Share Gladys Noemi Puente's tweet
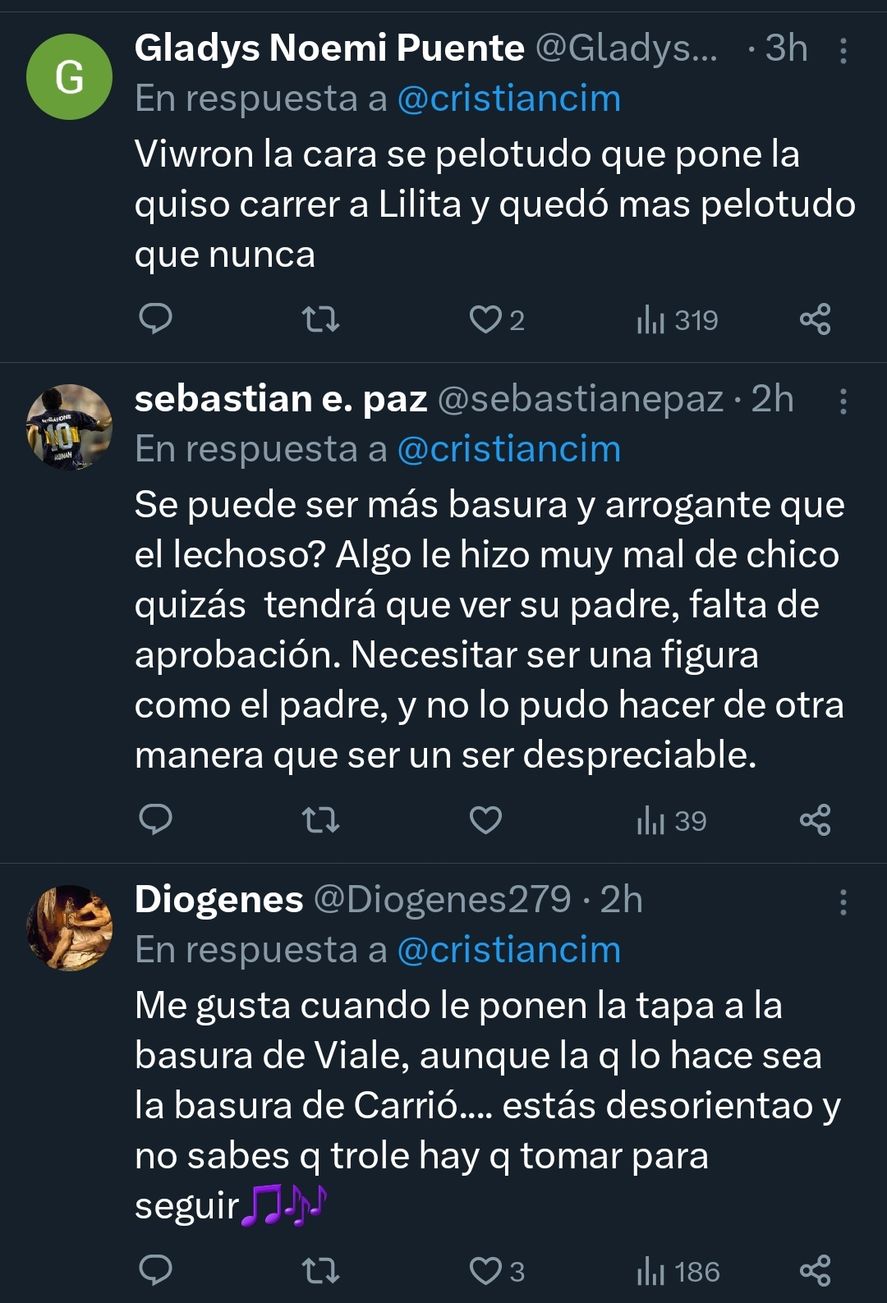The width and height of the screenshot is (887, 1303). pos(815,319)
